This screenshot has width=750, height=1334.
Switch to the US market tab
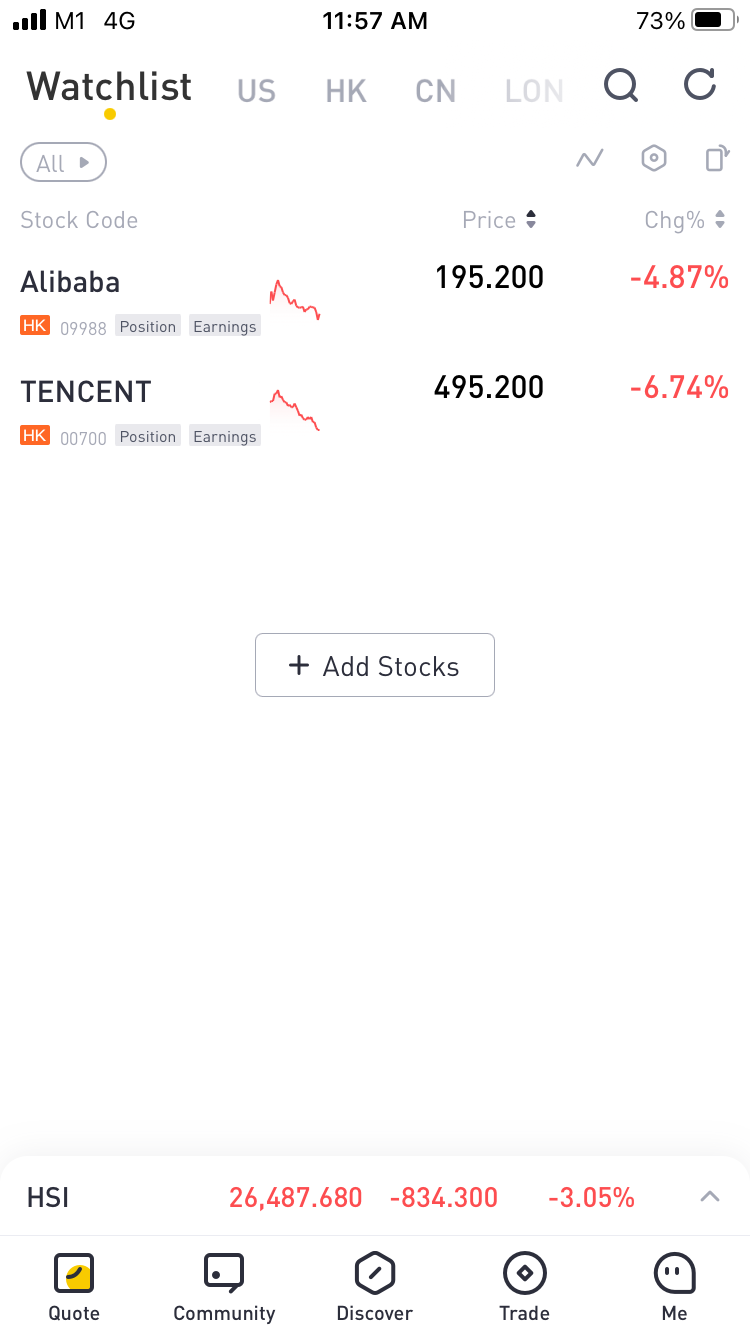256,91
